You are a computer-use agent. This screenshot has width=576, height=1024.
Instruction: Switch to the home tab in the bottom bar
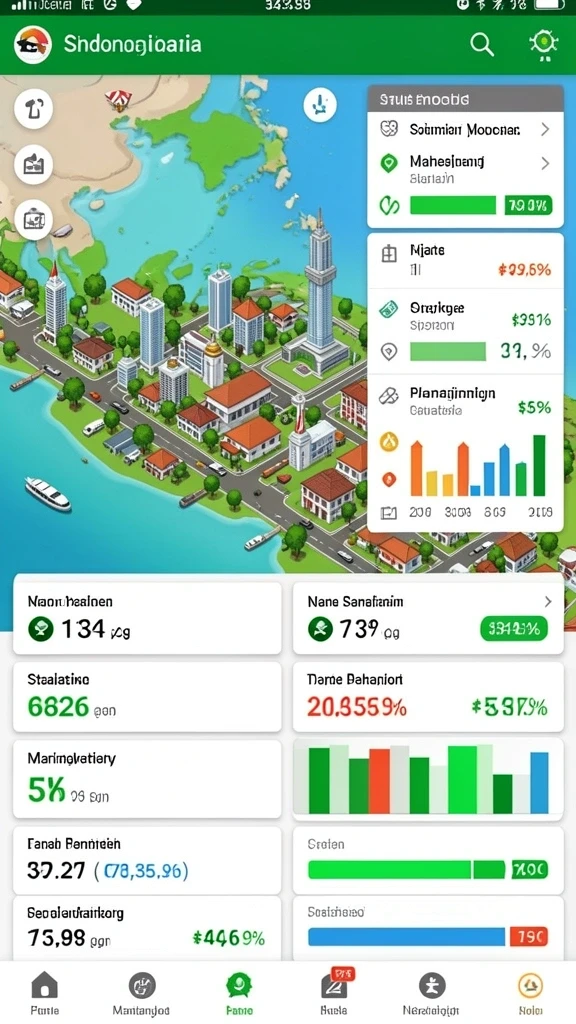44,993
